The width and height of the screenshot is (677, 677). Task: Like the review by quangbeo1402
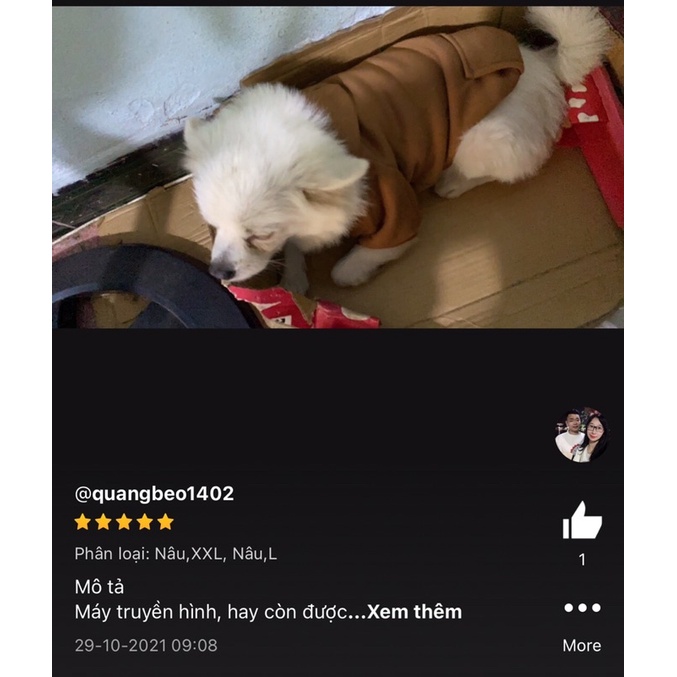click(x=582, y=521)
